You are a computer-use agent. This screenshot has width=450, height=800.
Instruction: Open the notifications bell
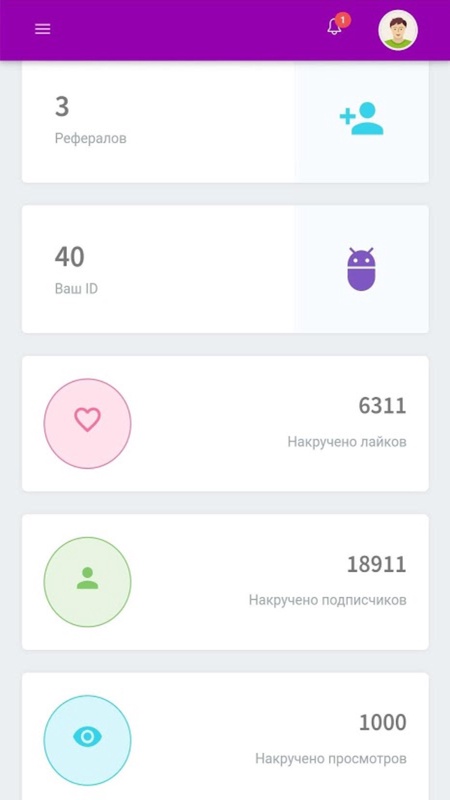(x=335, y=26)
